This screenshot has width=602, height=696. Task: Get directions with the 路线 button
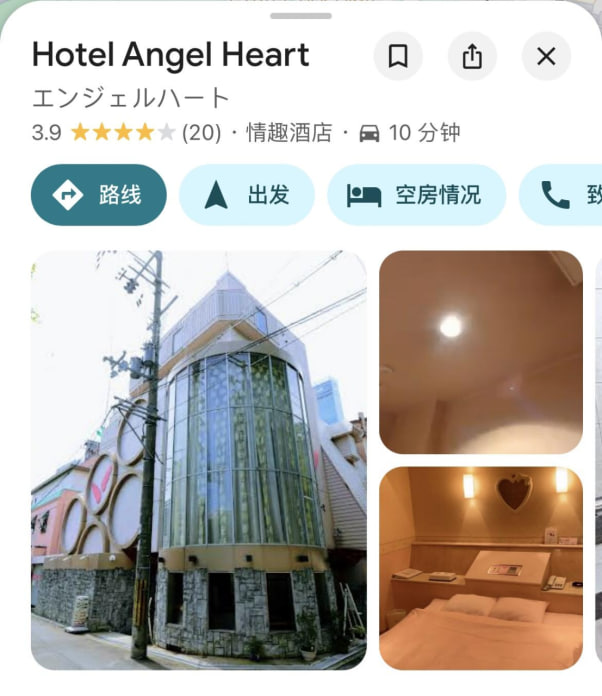click(99, 195)
